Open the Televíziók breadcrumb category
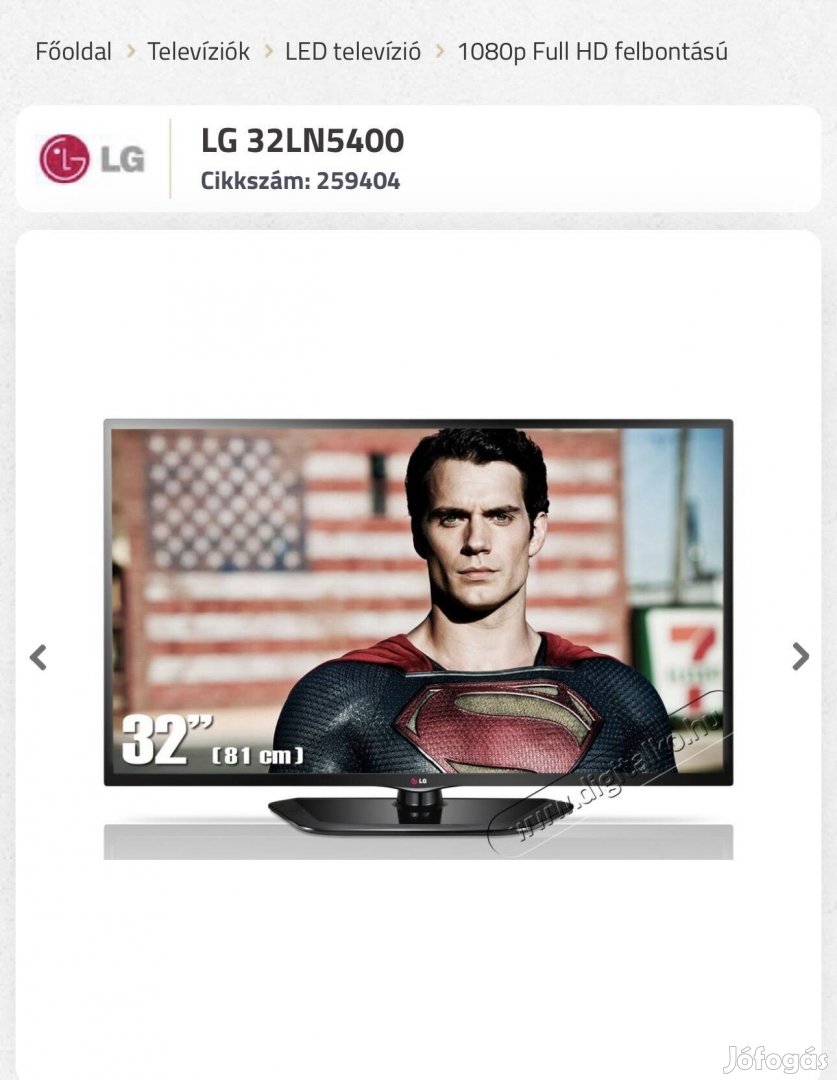This screenshot has height=1080, width=837. pos(198,52)
